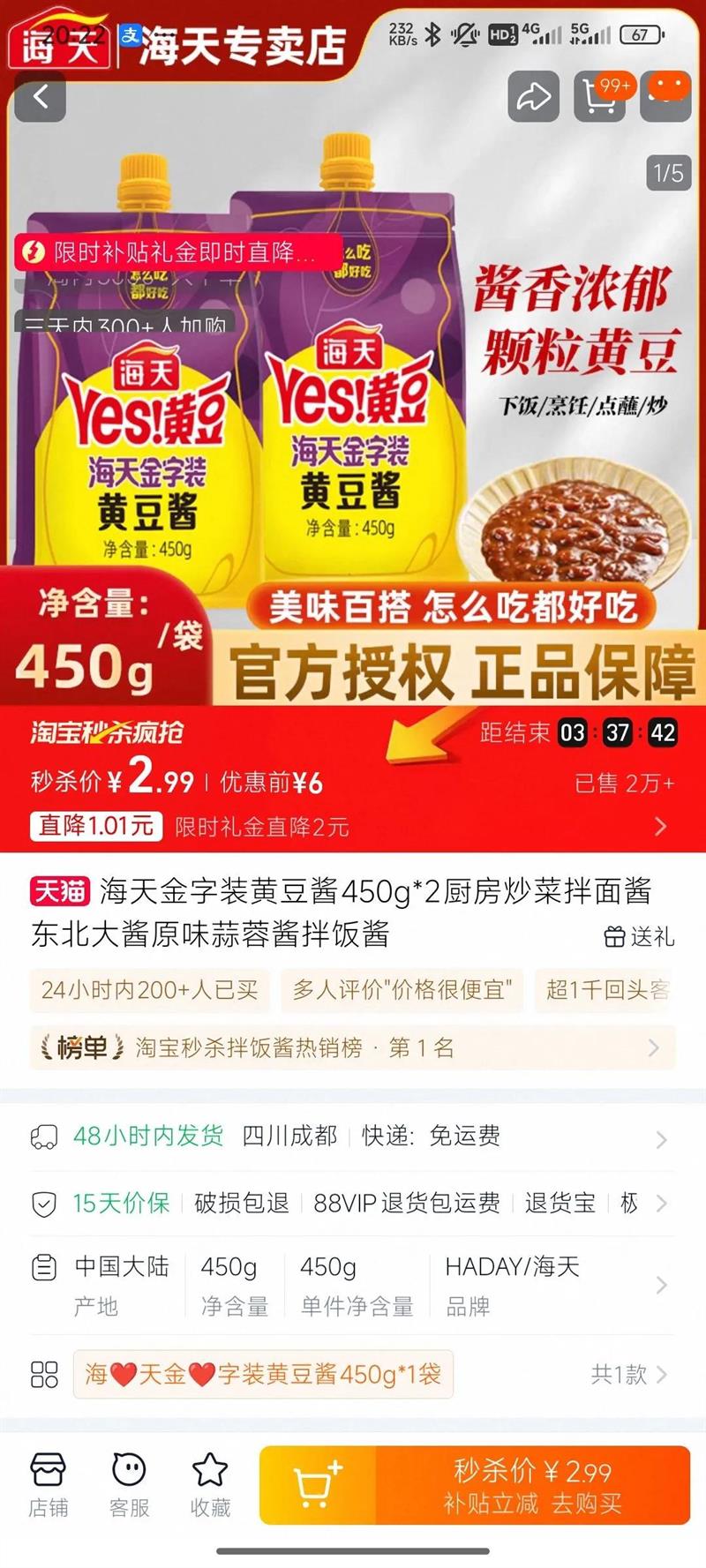
Task: Go back using the top-left arrow
Action: (x=41, y=96)
